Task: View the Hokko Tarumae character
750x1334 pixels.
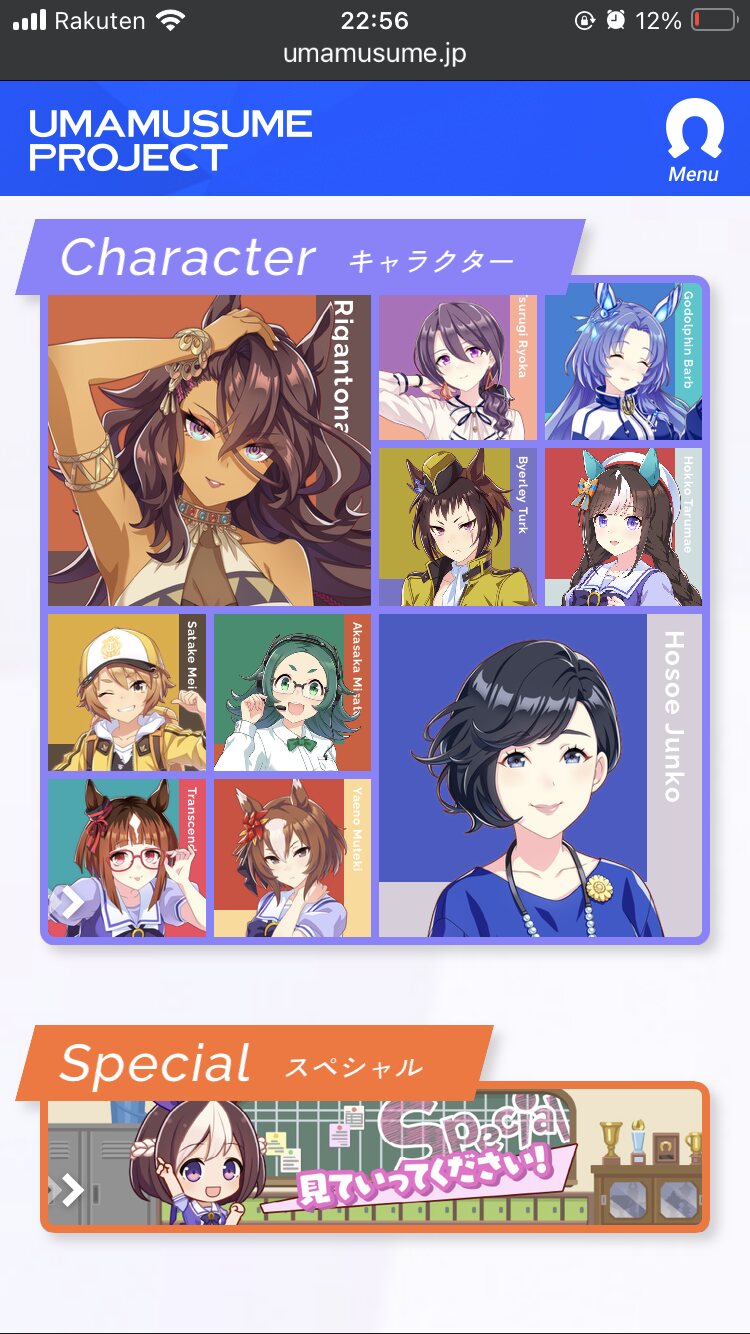Action: tap(622, 527)
